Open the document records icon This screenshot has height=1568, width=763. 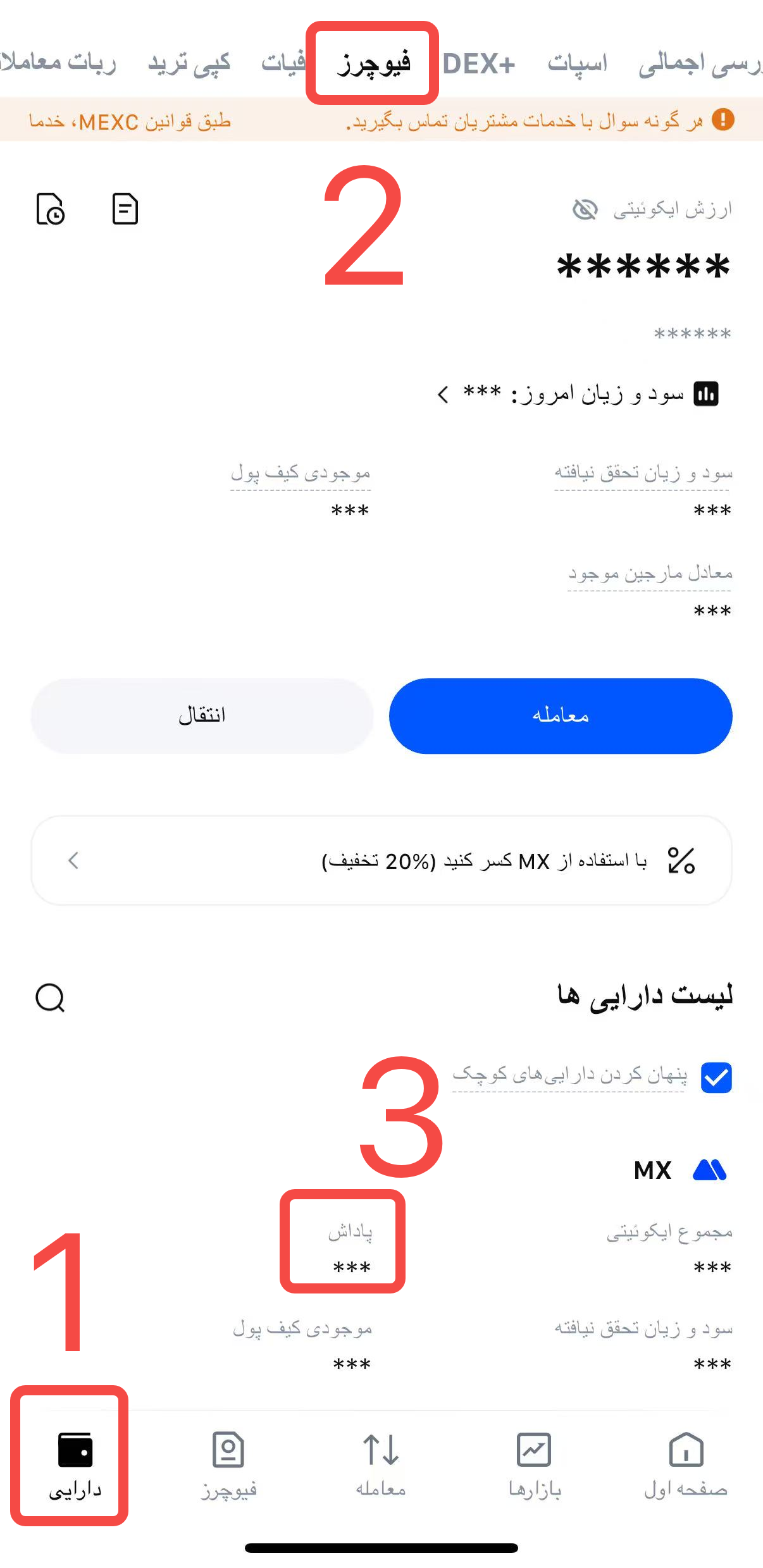(x=125, y=209)
